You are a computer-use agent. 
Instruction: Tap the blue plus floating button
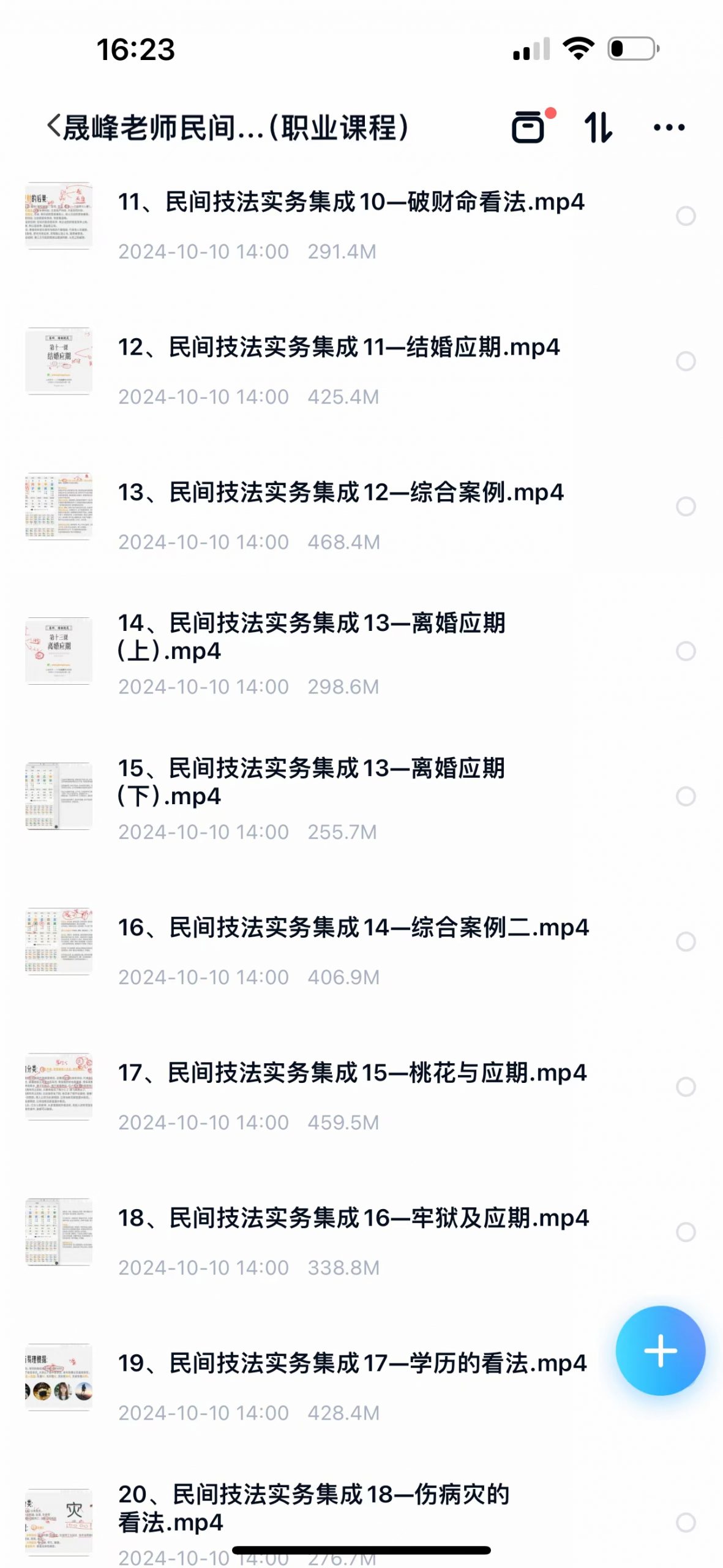(660, 1351)
